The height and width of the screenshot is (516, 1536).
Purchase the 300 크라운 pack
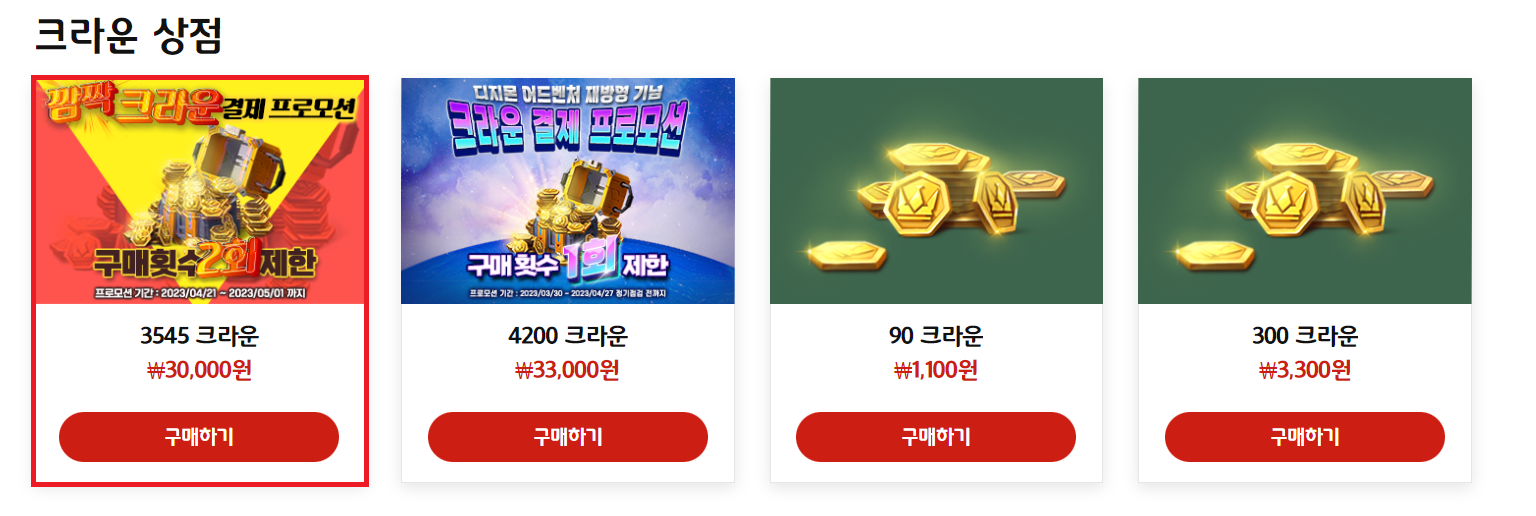(1304, 437)
